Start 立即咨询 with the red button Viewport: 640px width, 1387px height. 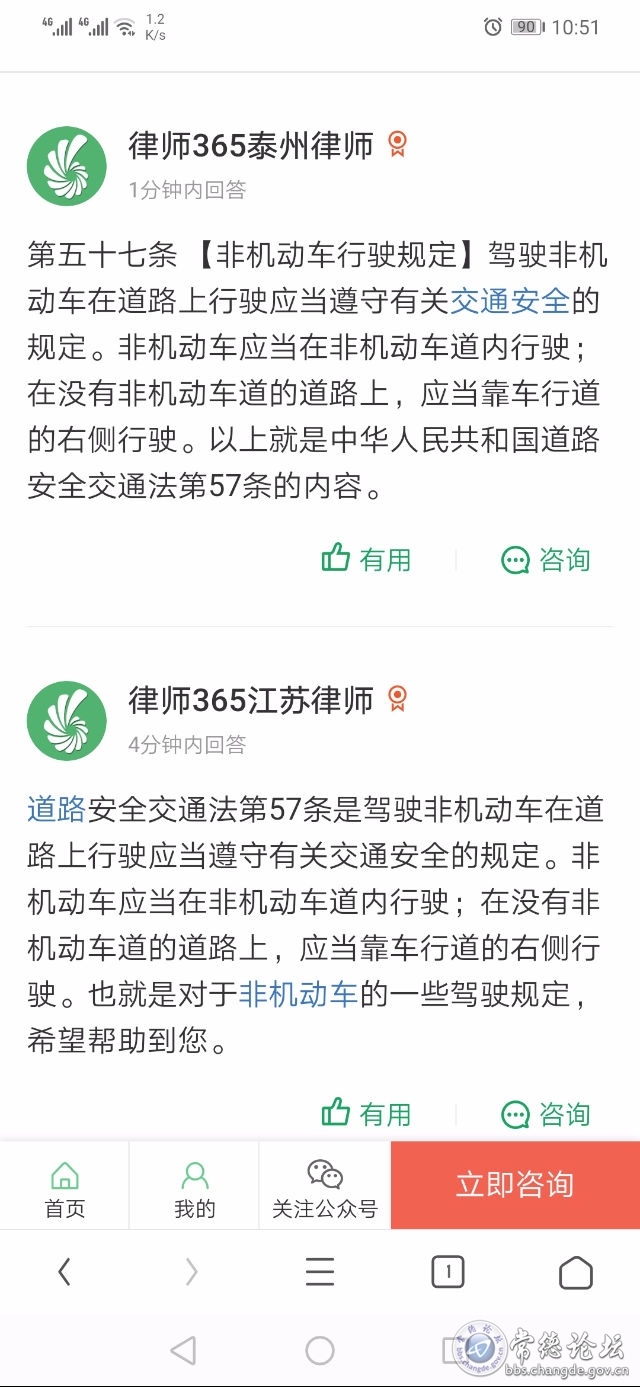[x=515, y=1185]
